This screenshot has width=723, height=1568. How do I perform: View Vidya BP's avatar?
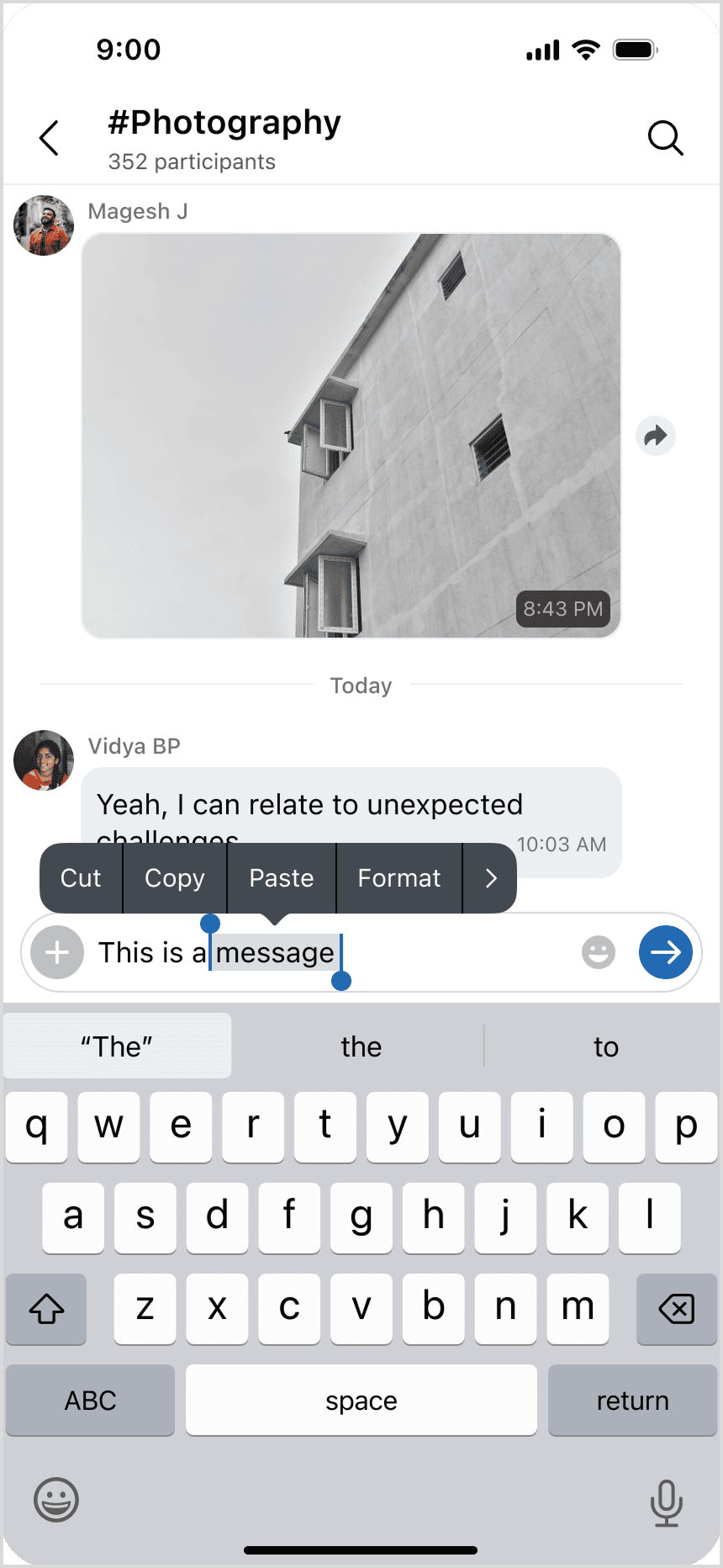(x=44, y=760)
